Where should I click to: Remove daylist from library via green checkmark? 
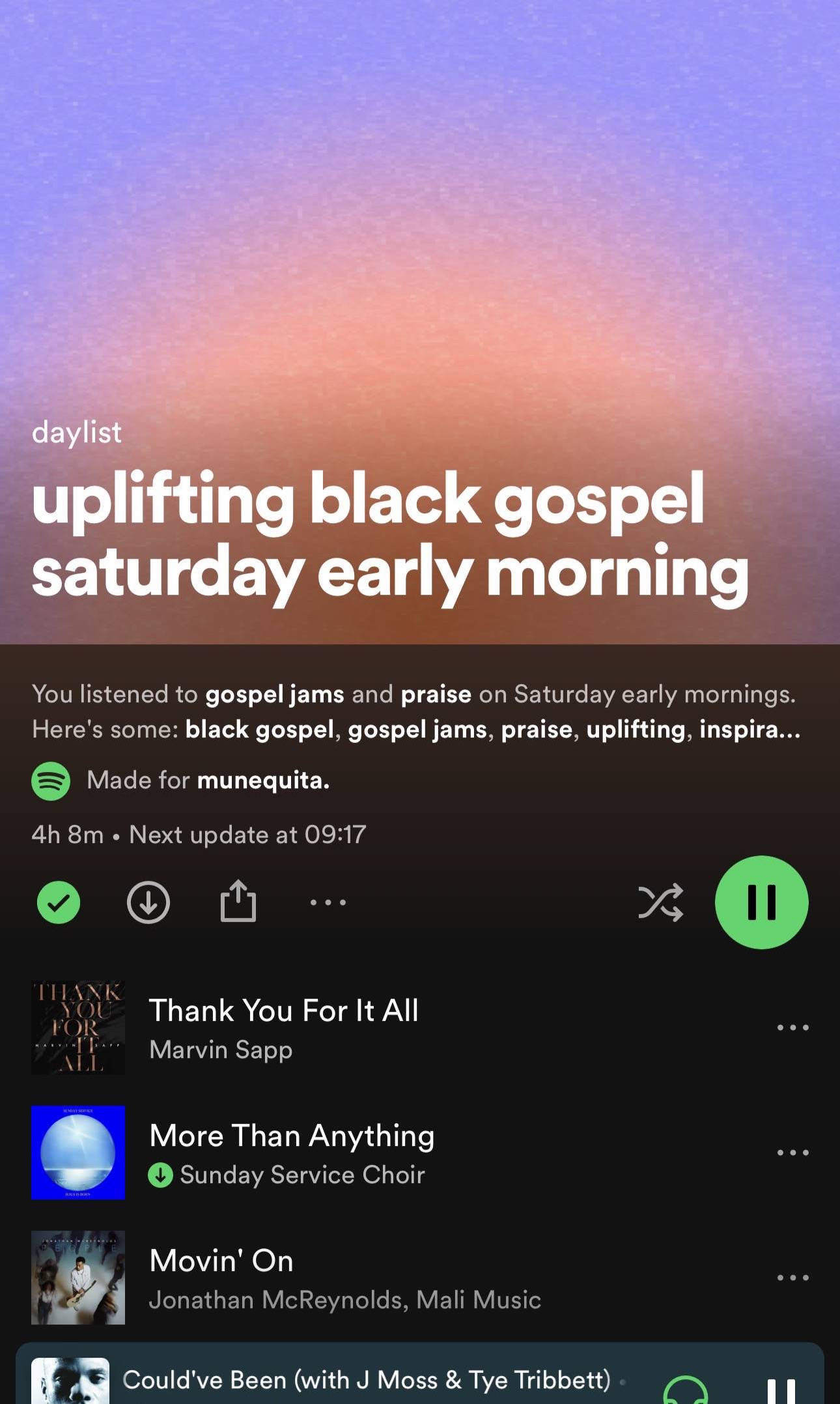tap(59, 903)
